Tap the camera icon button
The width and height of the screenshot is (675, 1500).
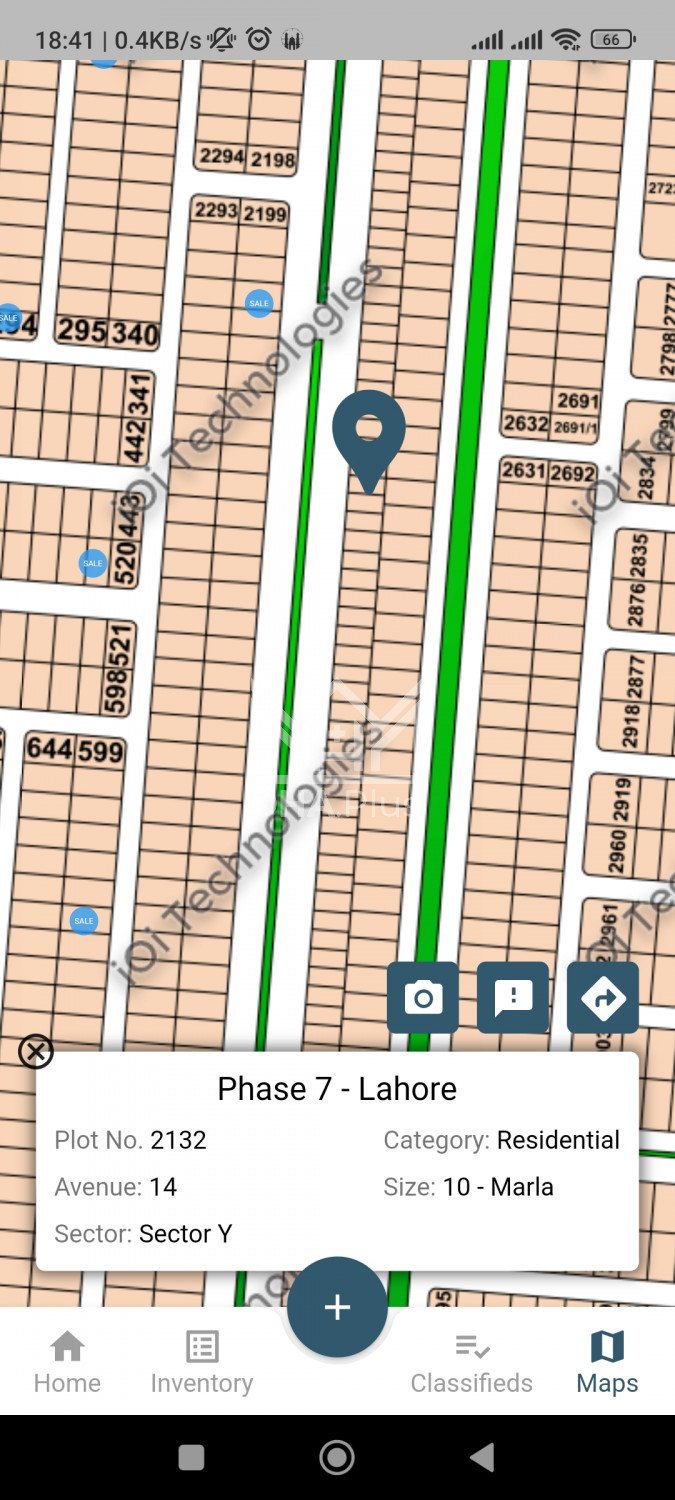[x=423, y=997]
